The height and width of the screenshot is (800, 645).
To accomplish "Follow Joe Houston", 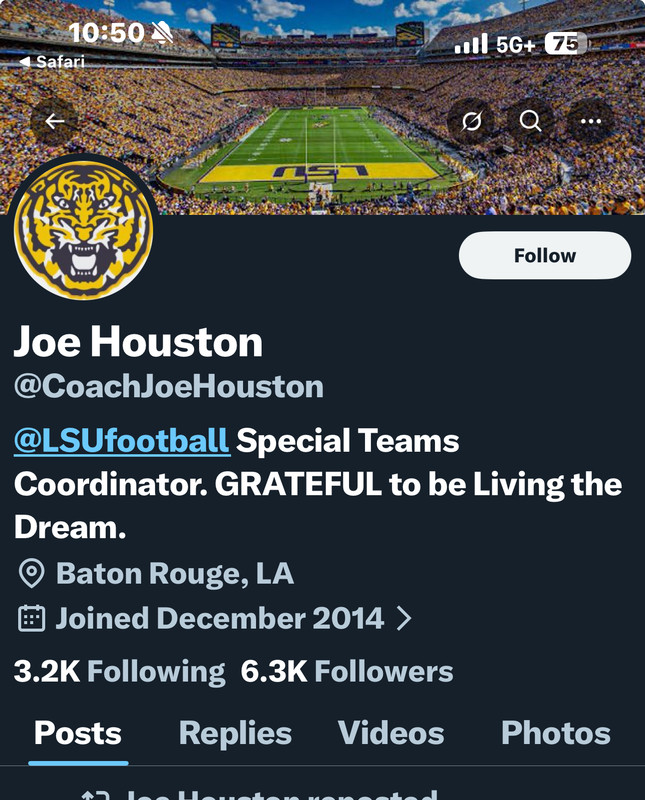I will [x=544, y=256].
